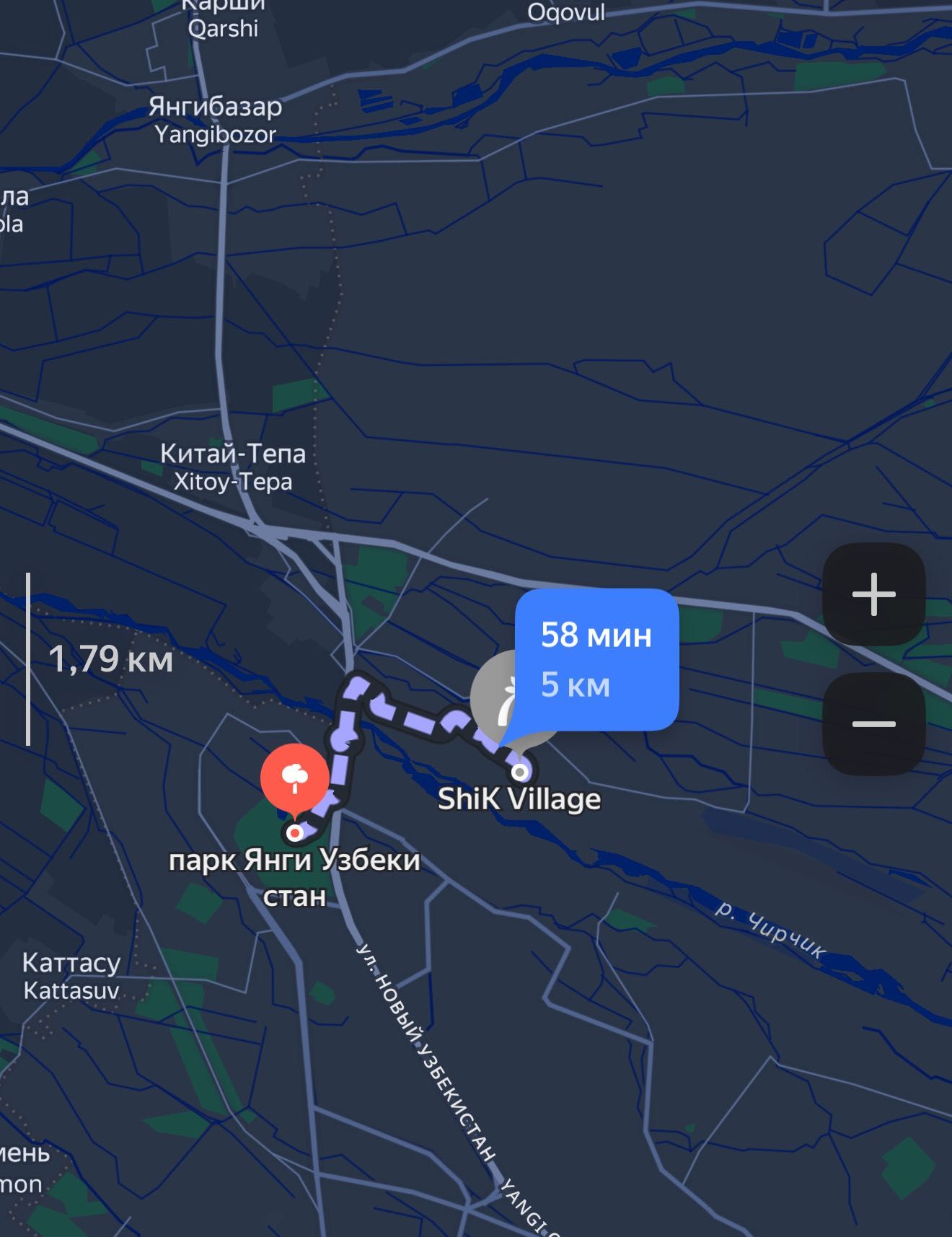Zoom in with the plus button
The height and width of the screenshot is (1237, 952).
coord(873,594)
